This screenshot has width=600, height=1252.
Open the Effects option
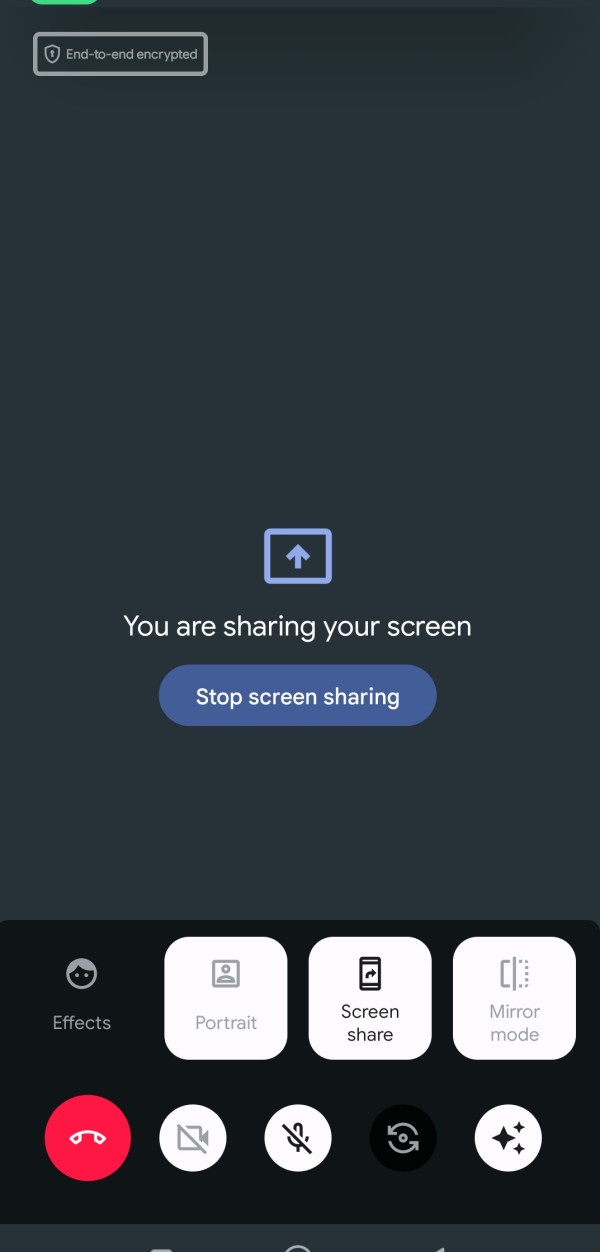point(81,995)
